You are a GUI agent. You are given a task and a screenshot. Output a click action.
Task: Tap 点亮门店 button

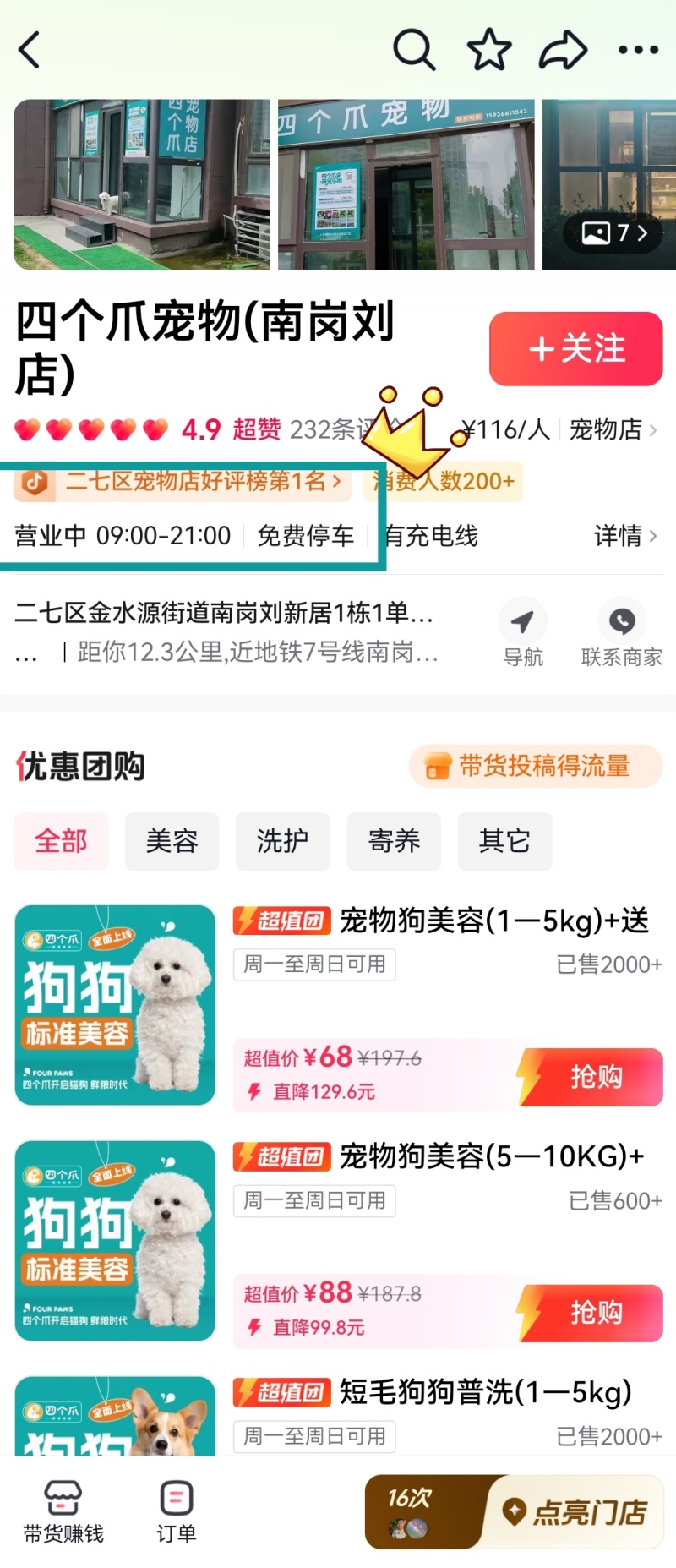[576, 1511]
